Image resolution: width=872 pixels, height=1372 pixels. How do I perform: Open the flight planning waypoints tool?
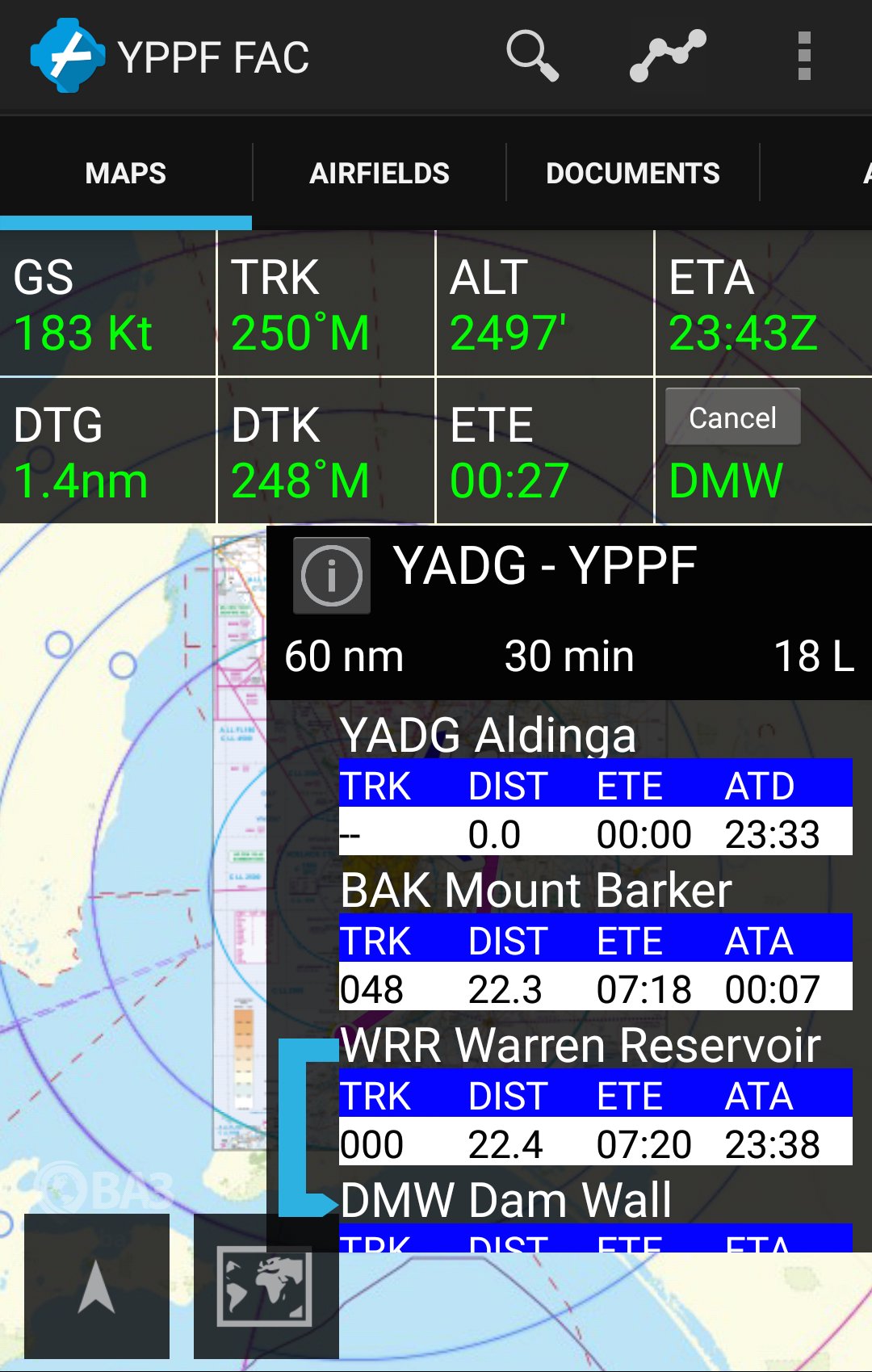tap(669, 55)
